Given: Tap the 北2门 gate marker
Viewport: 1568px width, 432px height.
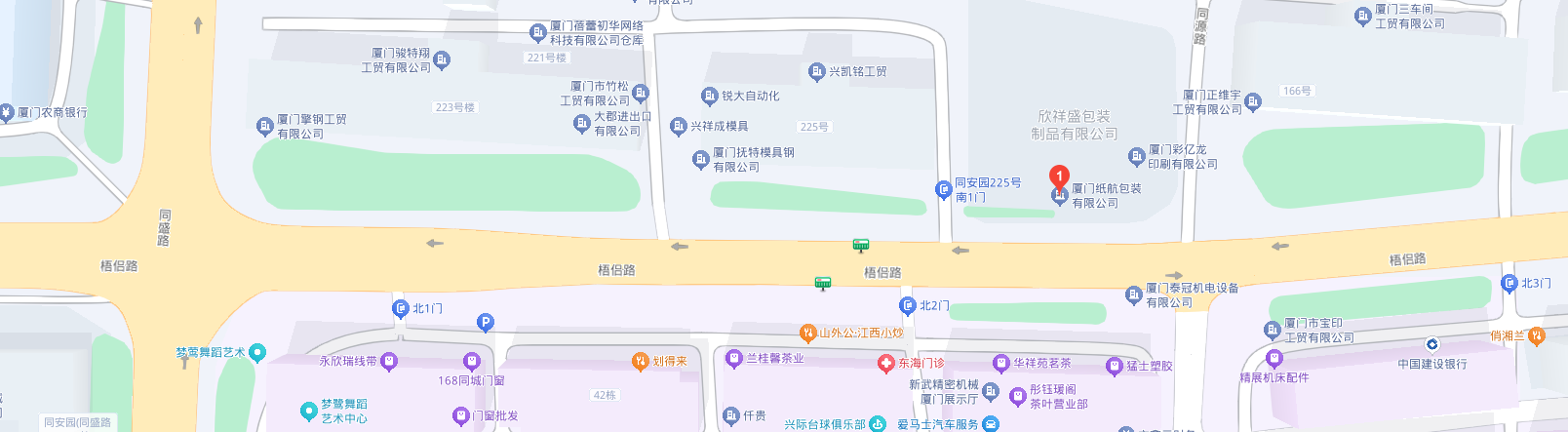Looking at the screenshot, I should click(x=908, y=305).
